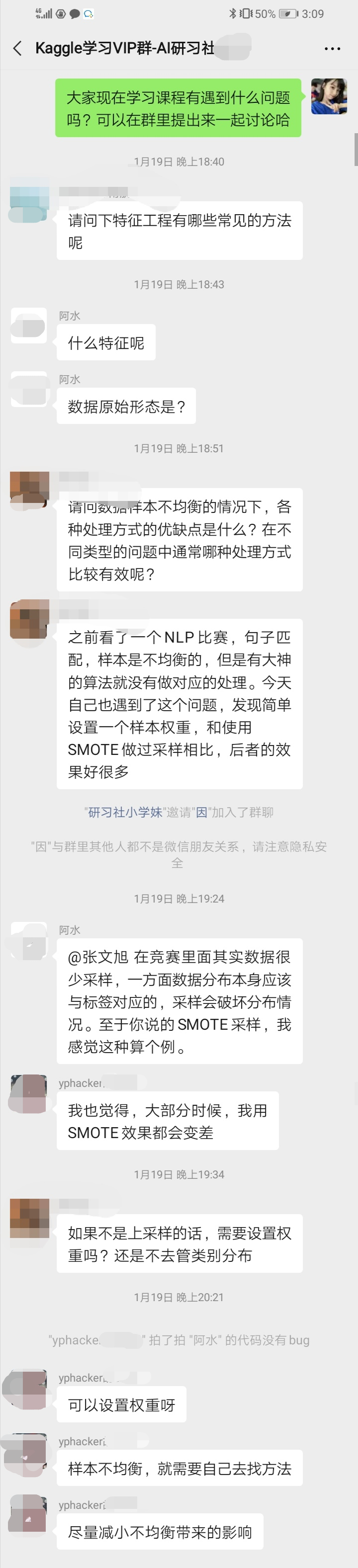Open 阿水's avatar beside the @张文旭 message
This screenshot has width=358, height=1568.
[29, 941]
